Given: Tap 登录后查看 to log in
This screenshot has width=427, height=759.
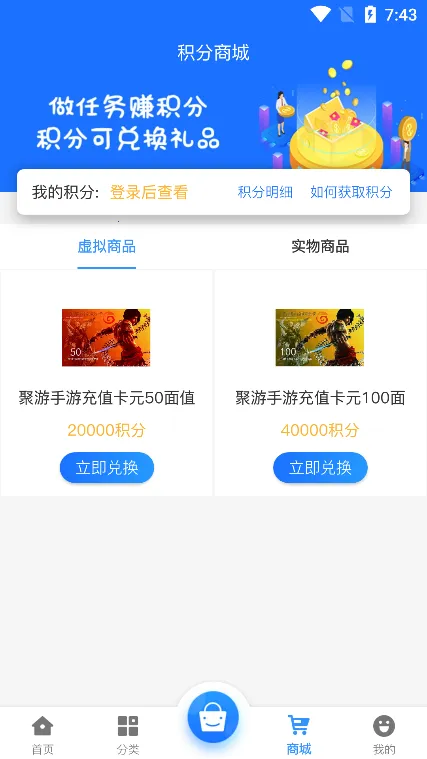Looking at the screenshot, I should pyautogui.click(x=149, y=193).
